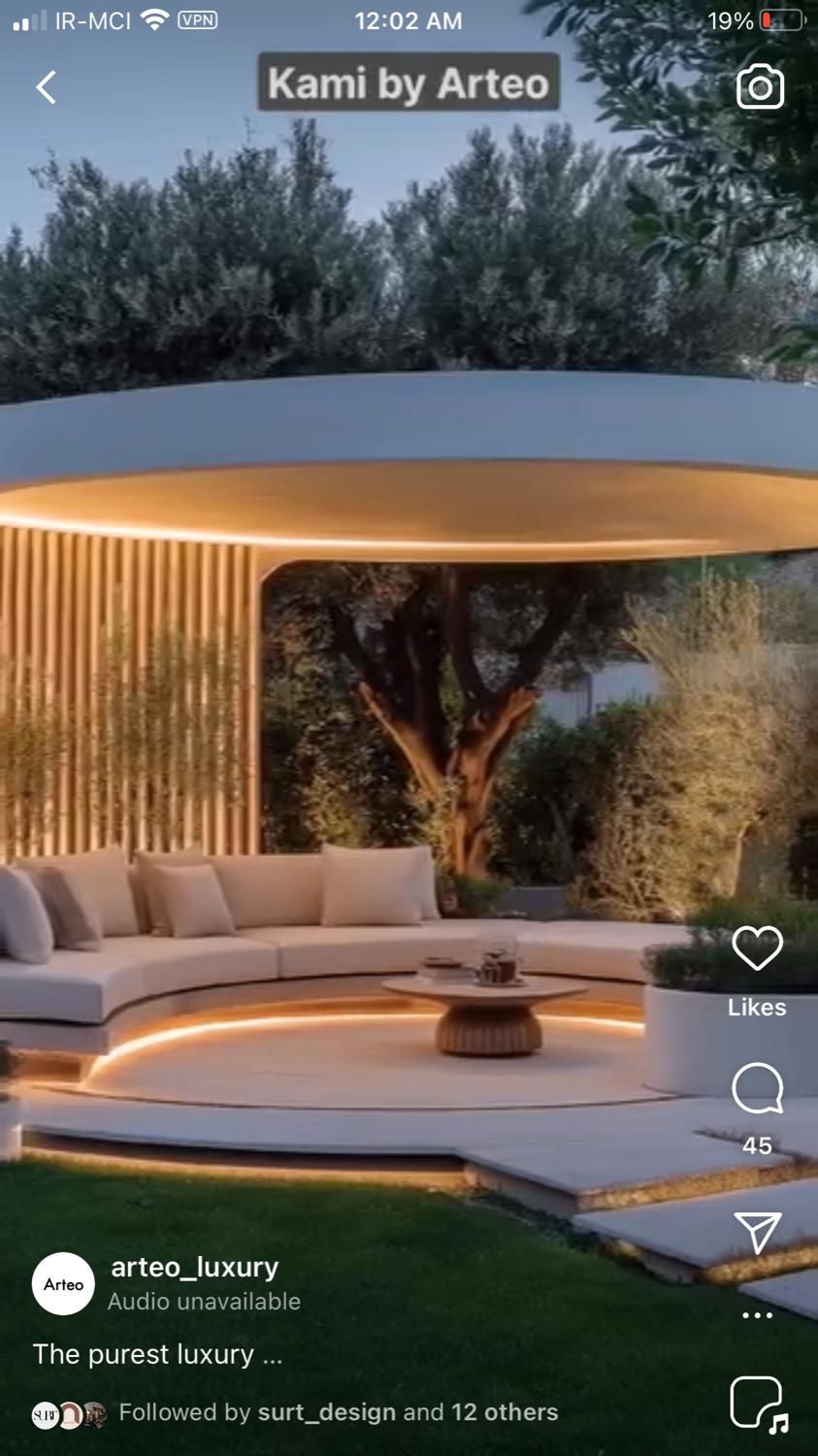Open the camera to create a reel
Image resolution: width=818 pixels, height=1456 pixels.
click(x=760, y=87)
